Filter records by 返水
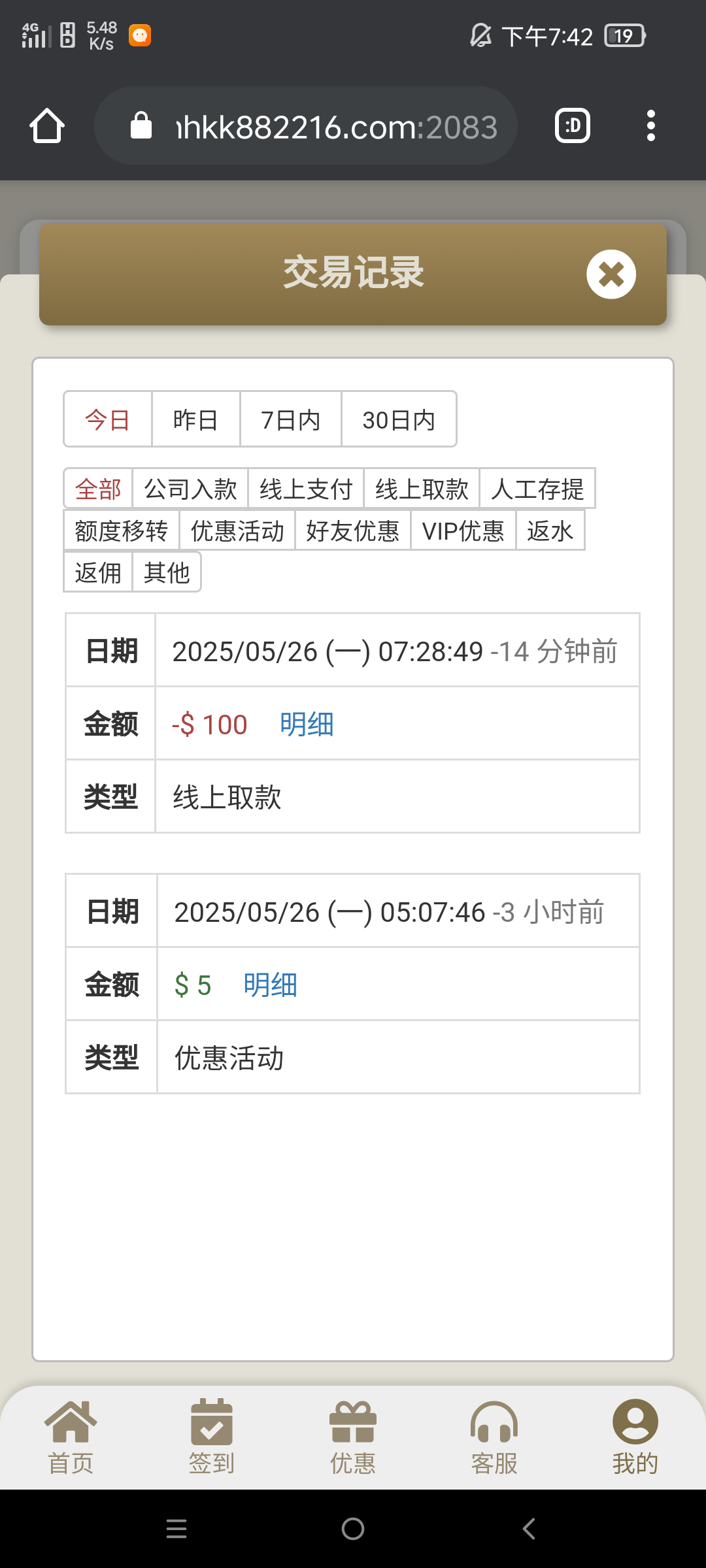This screenshot has height=1568, width=706. pyautogui.click(x=550, y=531)
